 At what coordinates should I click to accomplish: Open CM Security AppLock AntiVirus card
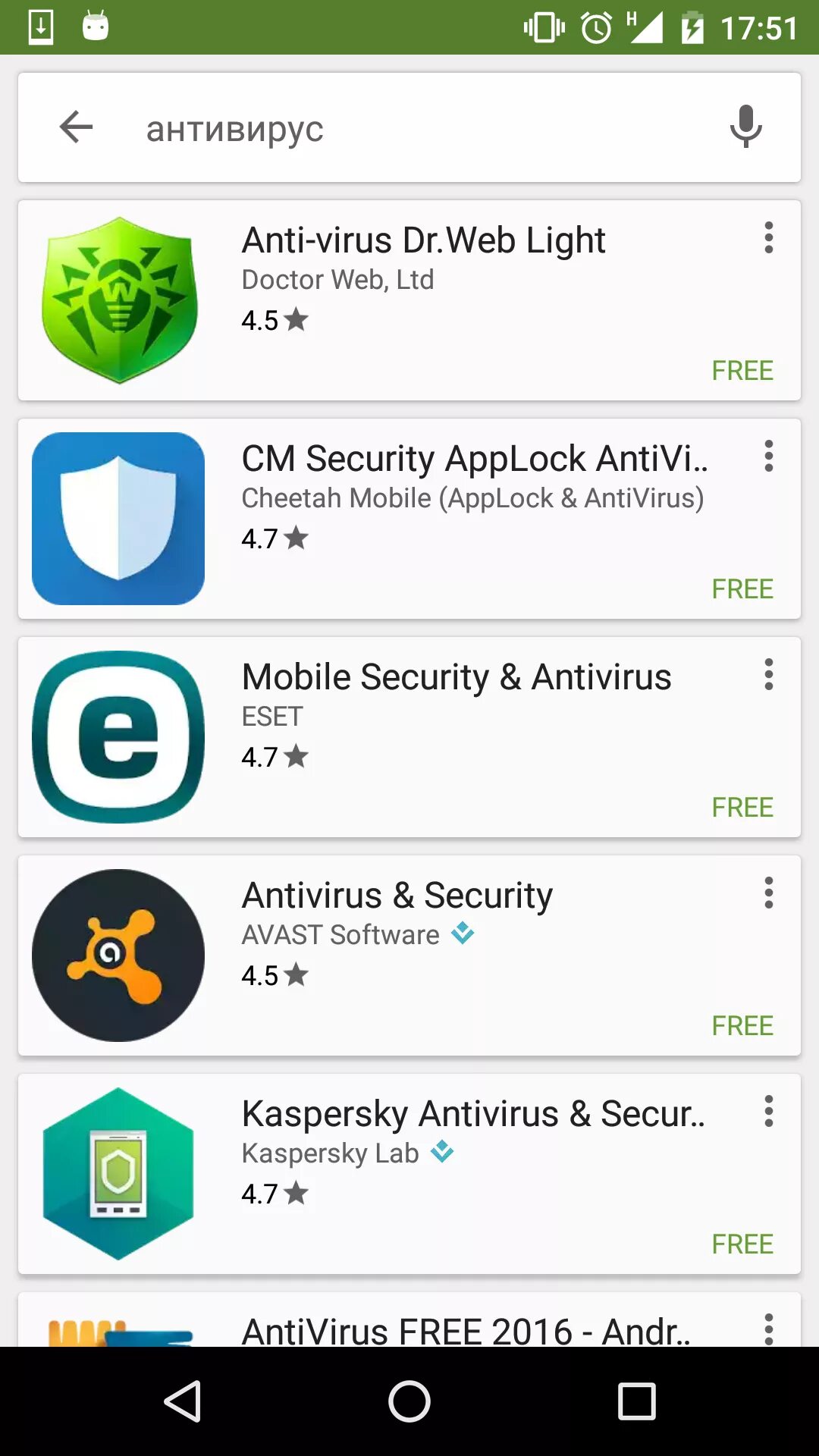[x=409, y=519]
